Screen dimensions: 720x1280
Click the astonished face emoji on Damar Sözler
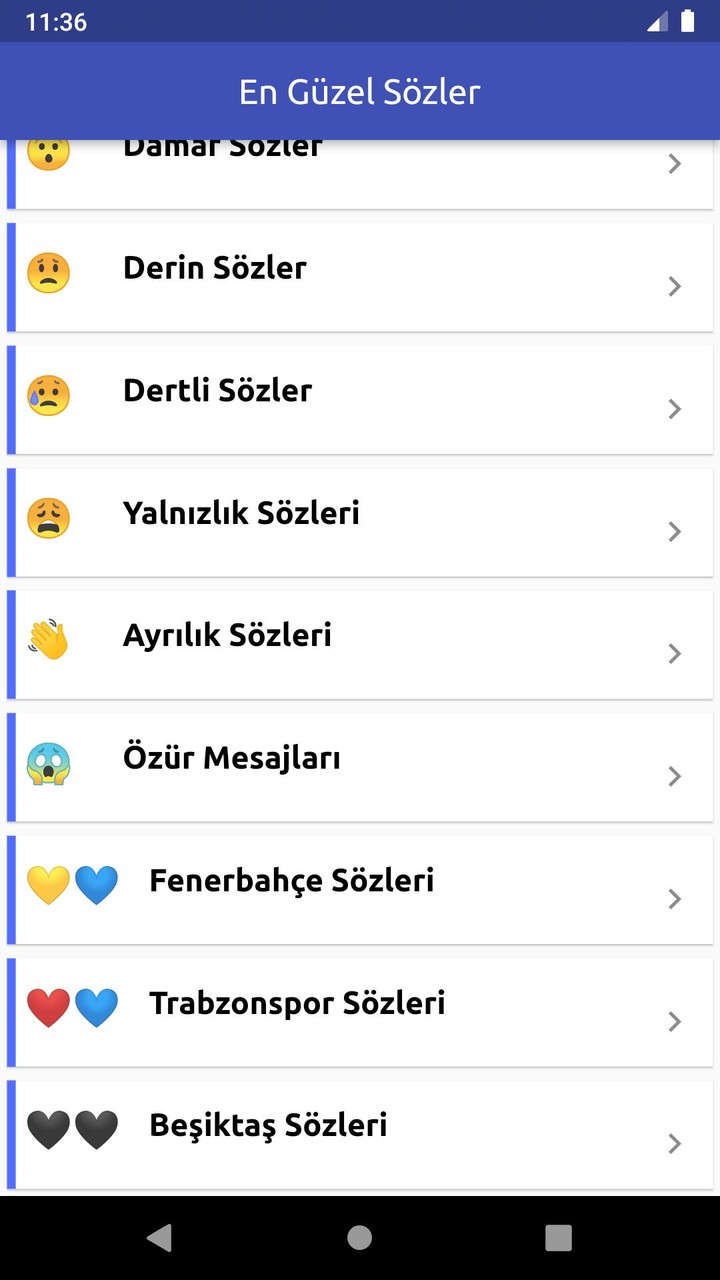(x=48, y=152)
